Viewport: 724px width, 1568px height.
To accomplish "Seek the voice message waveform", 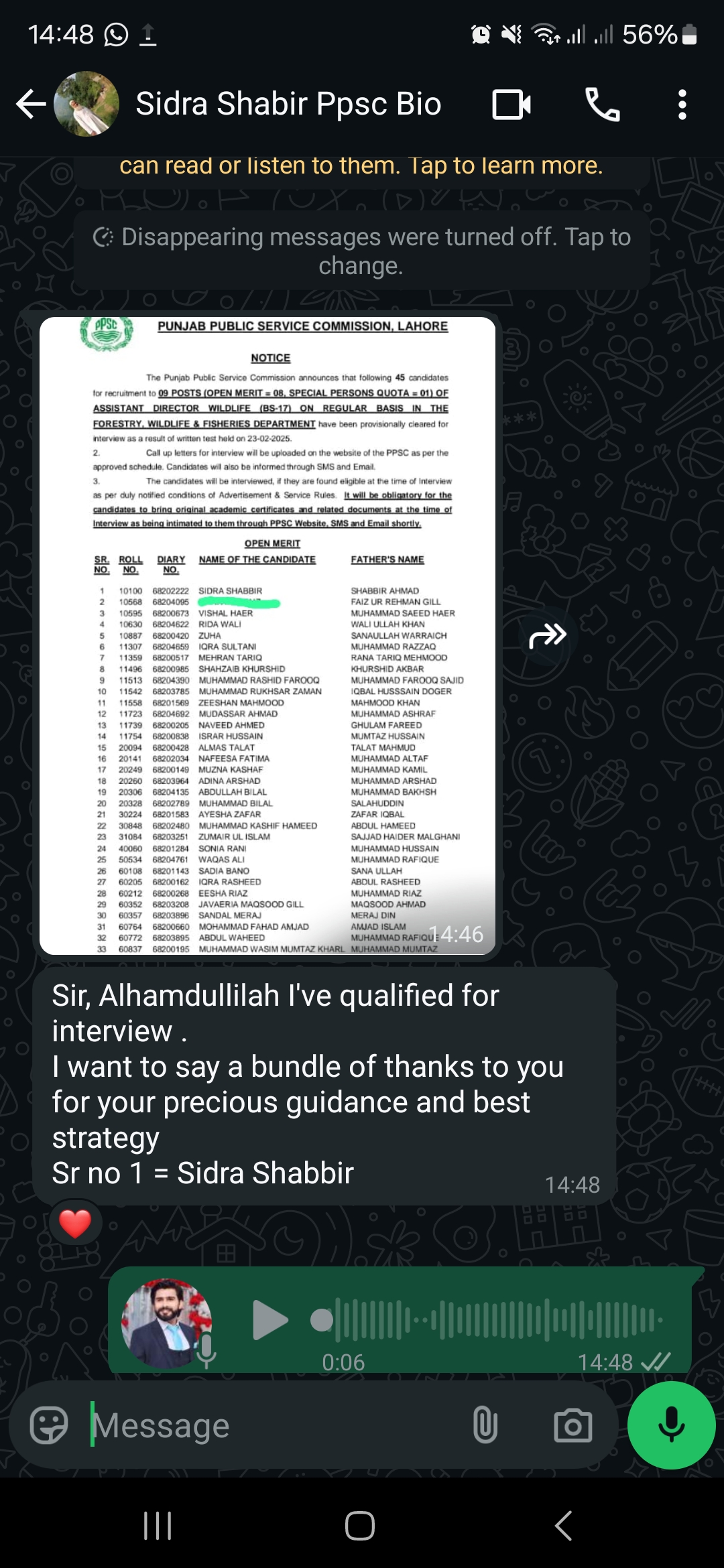I will (x=496, y=1320).
